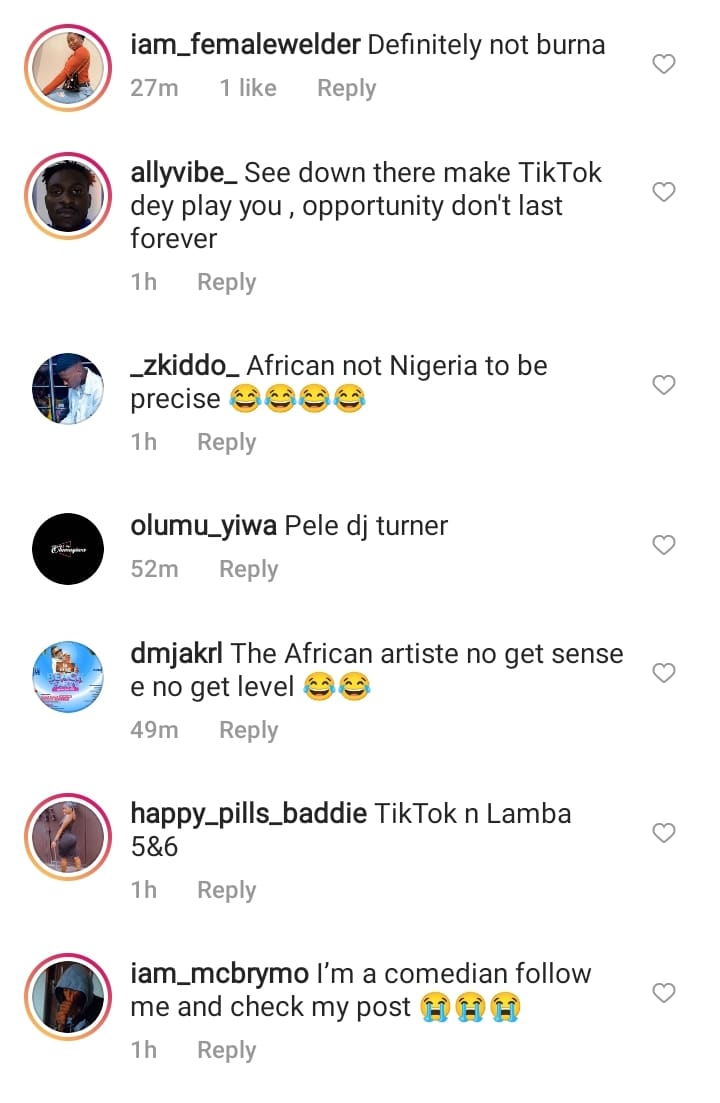Open _zkiddo_'s profile avatar
720x1103 pixels.
click(68, 388)
